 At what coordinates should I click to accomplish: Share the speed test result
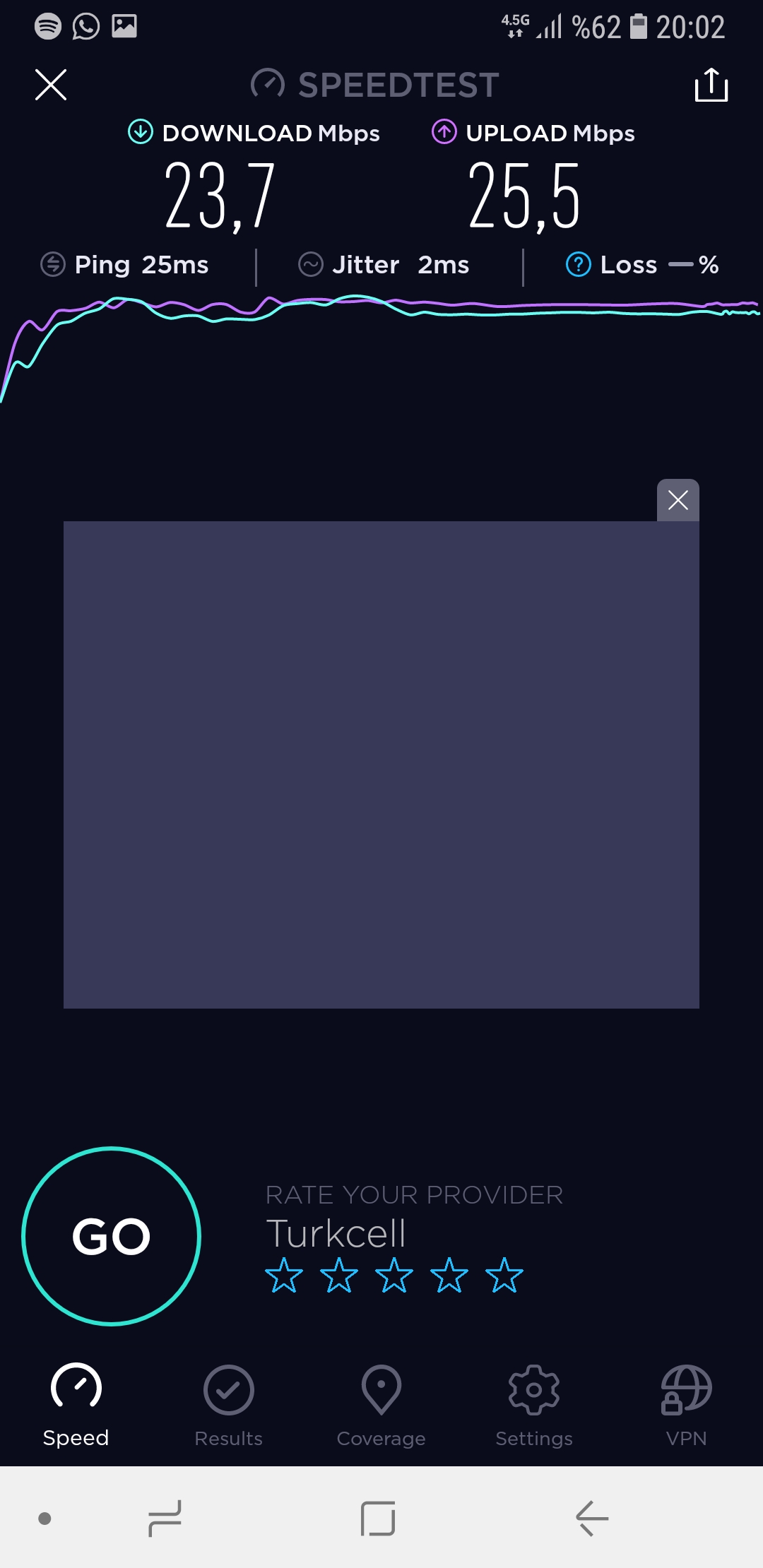click(711, 85)
